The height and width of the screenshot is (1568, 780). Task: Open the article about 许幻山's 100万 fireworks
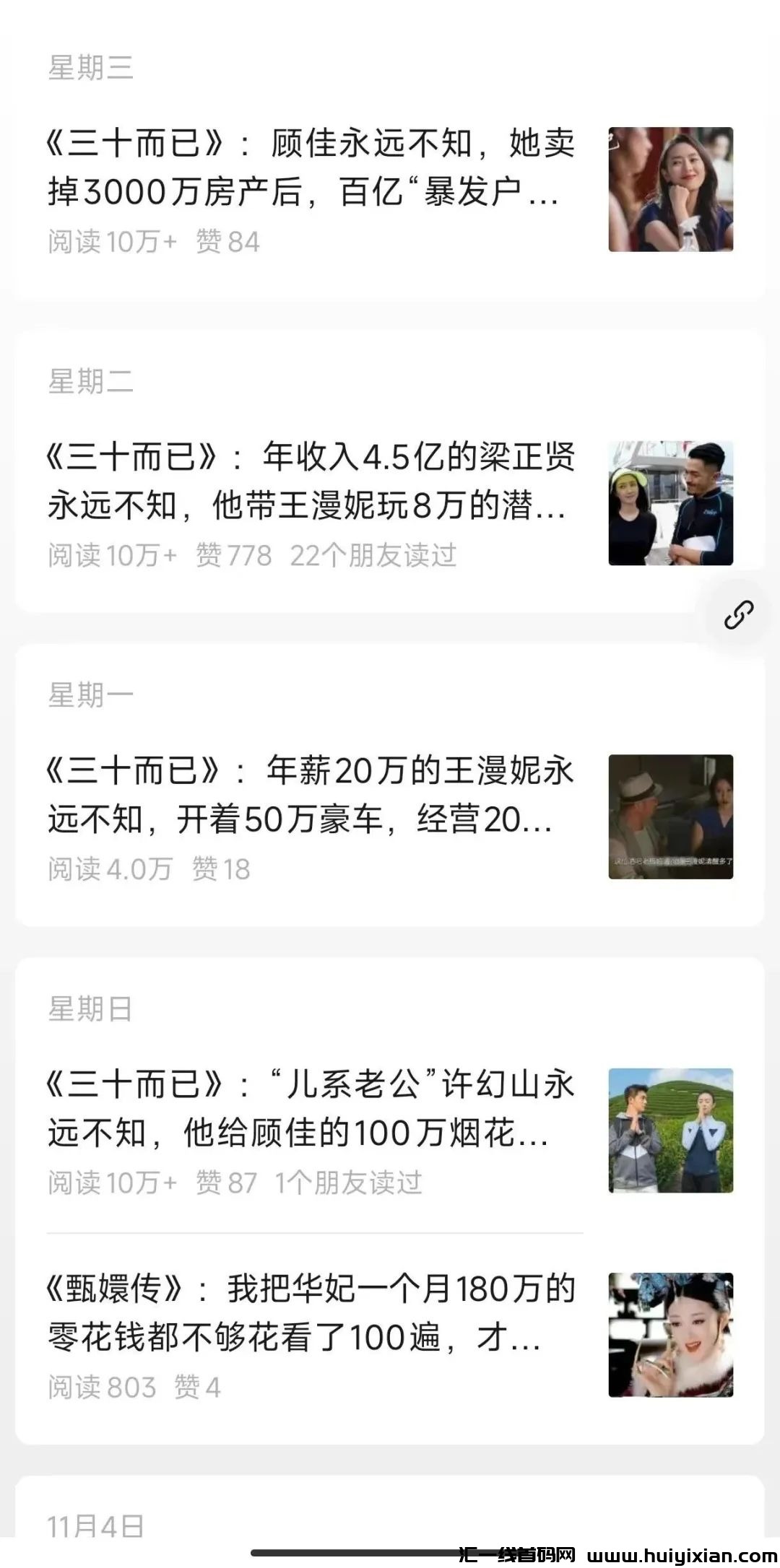point(312,1108)
